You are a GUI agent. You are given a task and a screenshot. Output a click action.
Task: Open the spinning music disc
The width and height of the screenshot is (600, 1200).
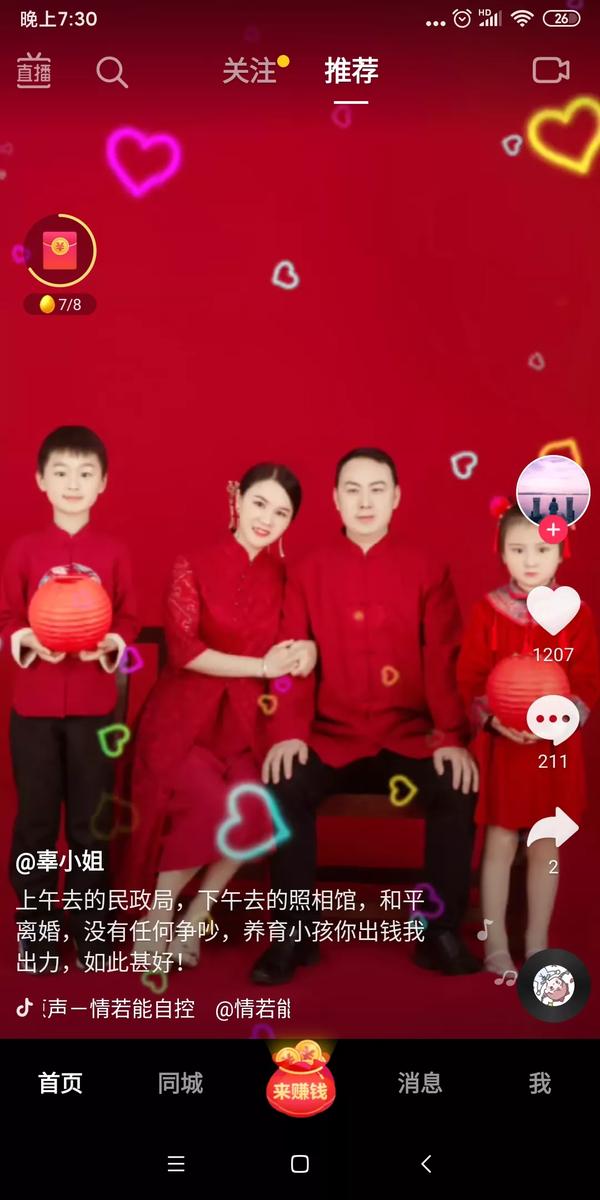pyautogui.click(x=553, y=986)
